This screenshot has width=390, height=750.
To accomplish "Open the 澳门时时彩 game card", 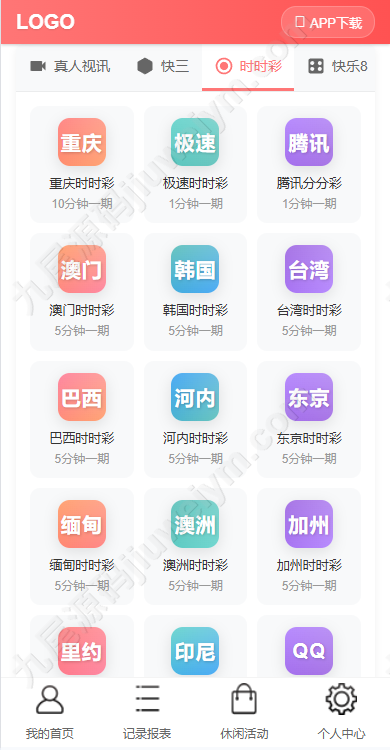I will 82,292.
